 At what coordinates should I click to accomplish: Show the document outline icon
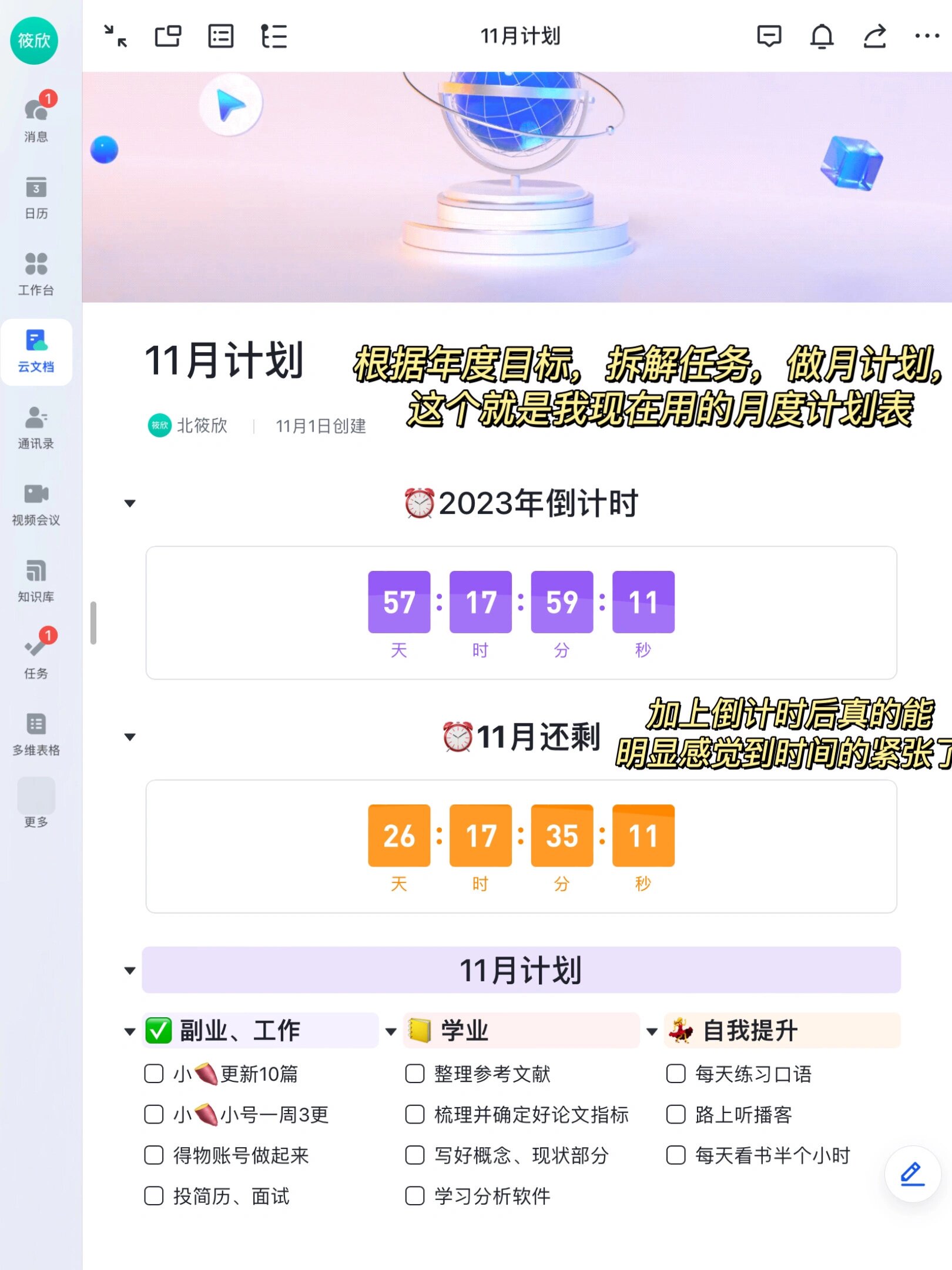coord(274,36)
